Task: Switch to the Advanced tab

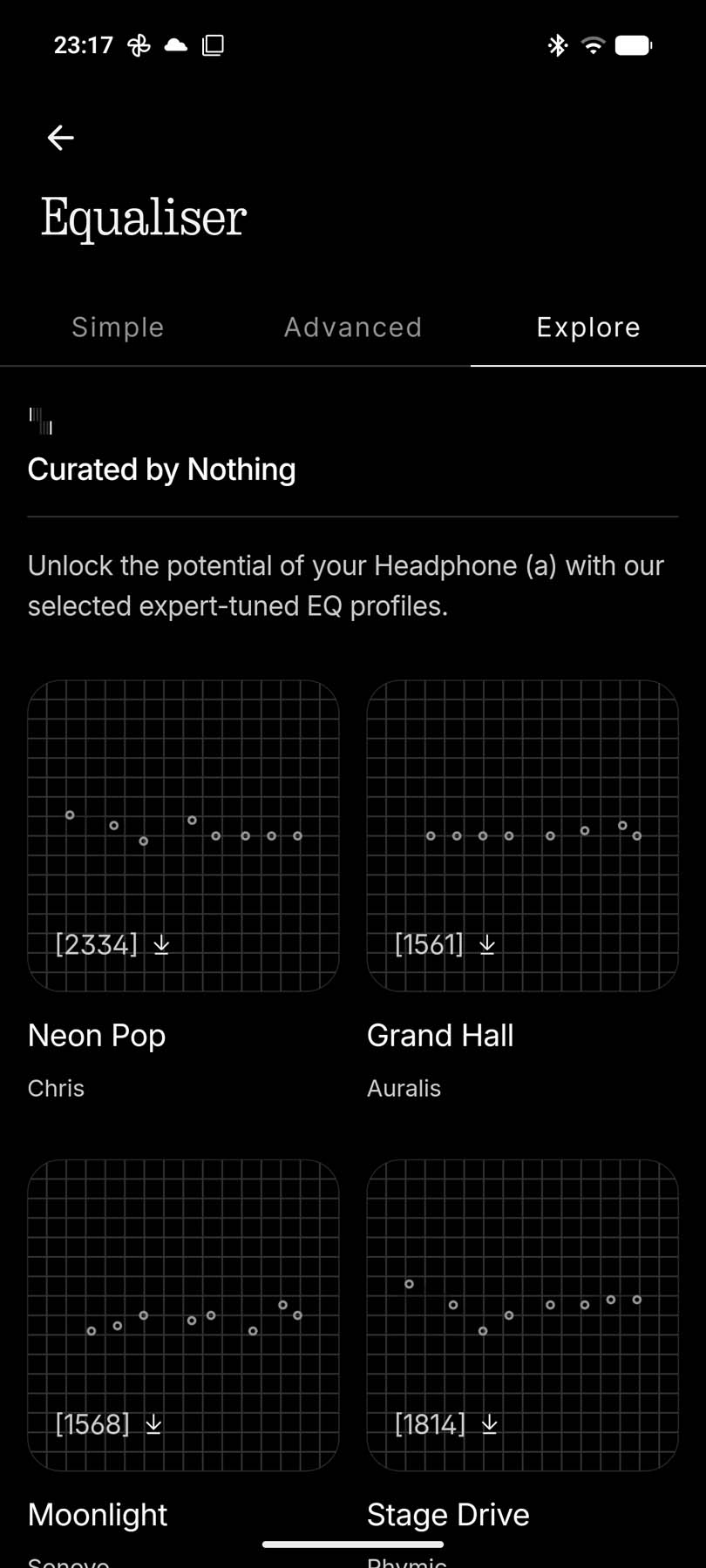Action: pyautogui.click(x=353, y=327)
